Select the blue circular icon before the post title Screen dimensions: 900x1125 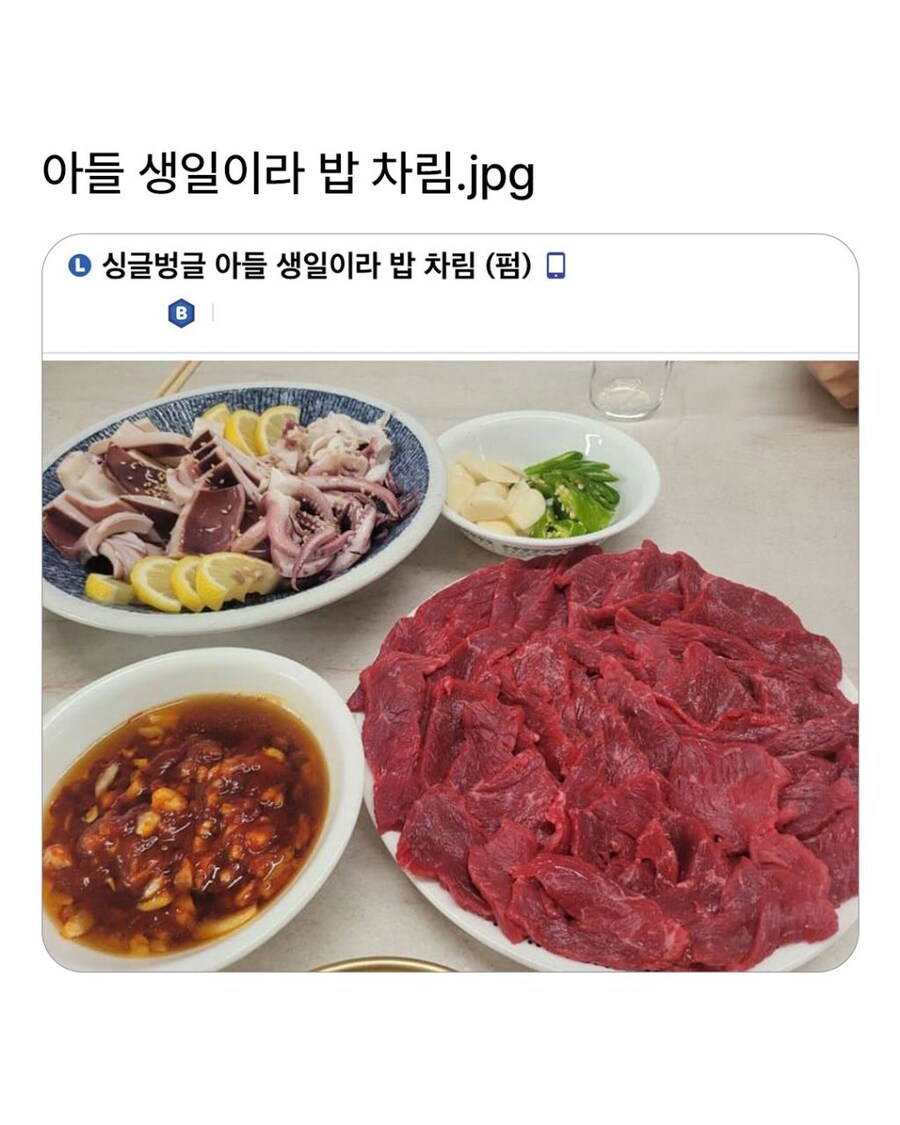80,265
